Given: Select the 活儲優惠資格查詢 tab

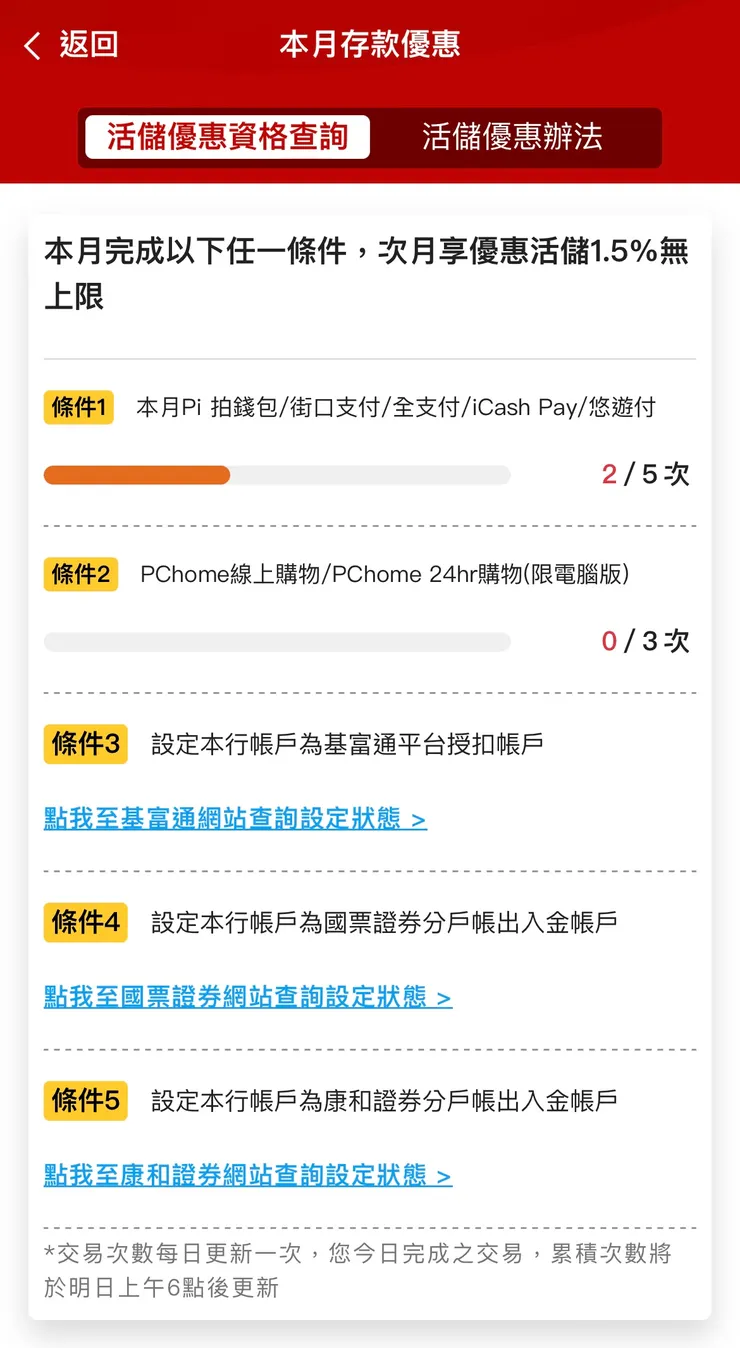Looking at the screenshot, I should point(227,137).
